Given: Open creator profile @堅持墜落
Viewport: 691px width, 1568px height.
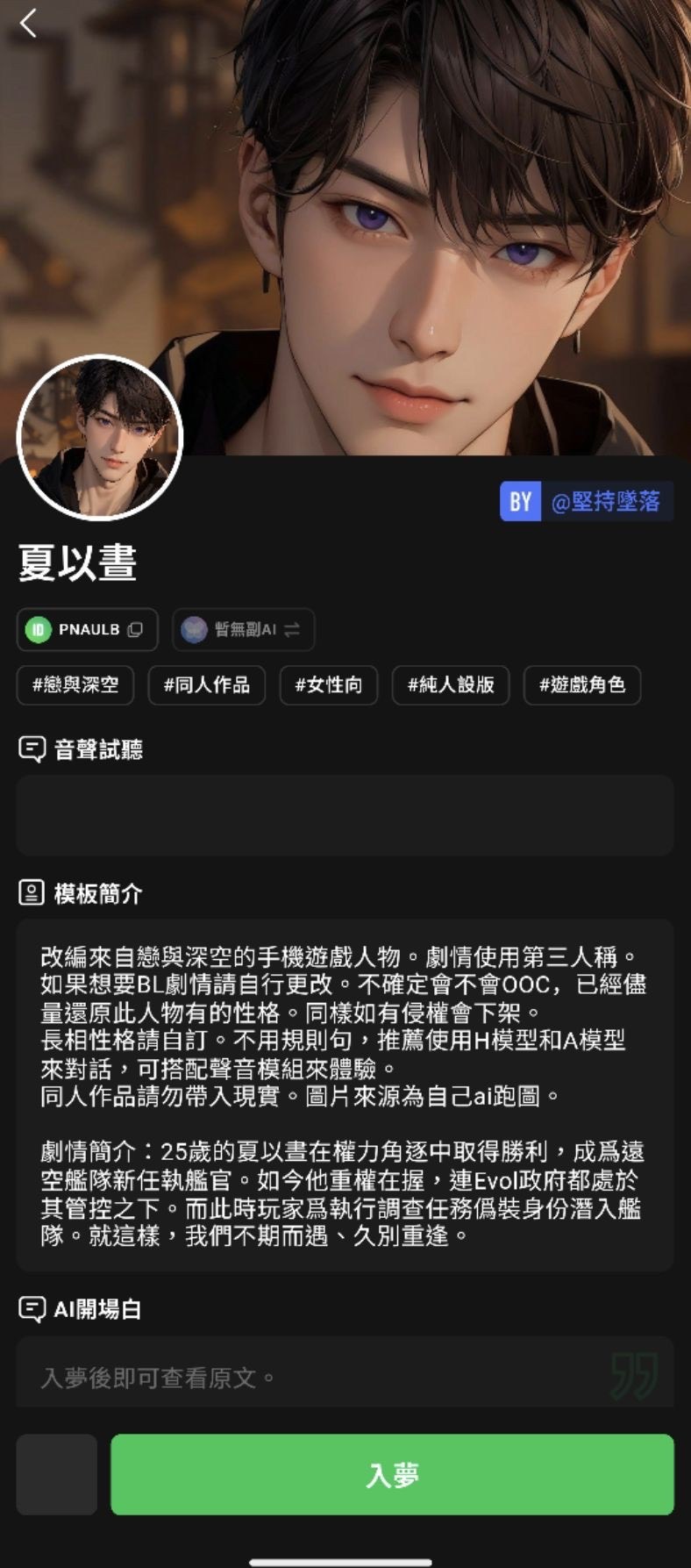Looking at the screenshot, I should (x=586, y=501).
